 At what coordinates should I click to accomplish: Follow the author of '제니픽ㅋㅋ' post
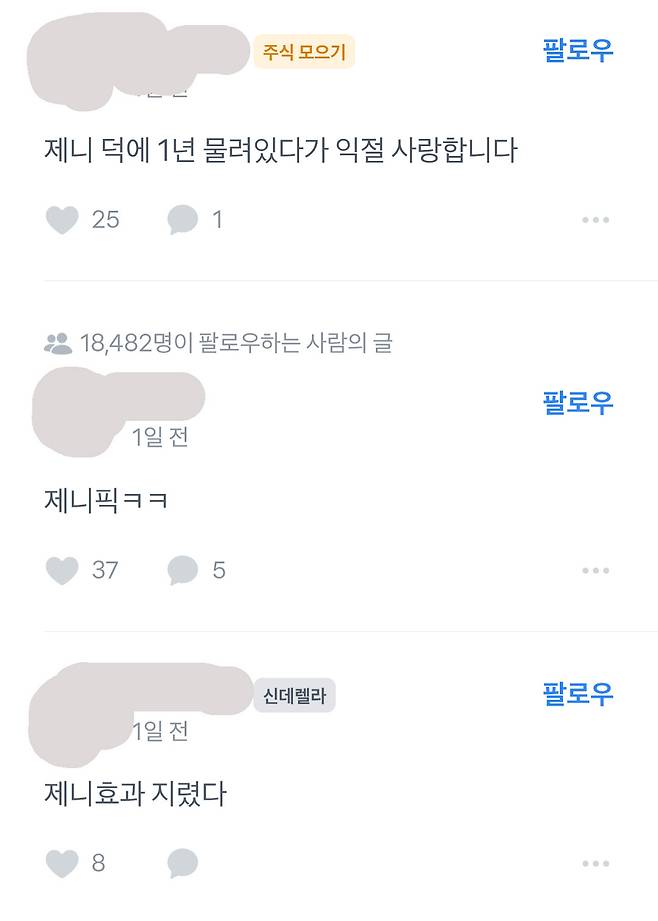point(577,403)
